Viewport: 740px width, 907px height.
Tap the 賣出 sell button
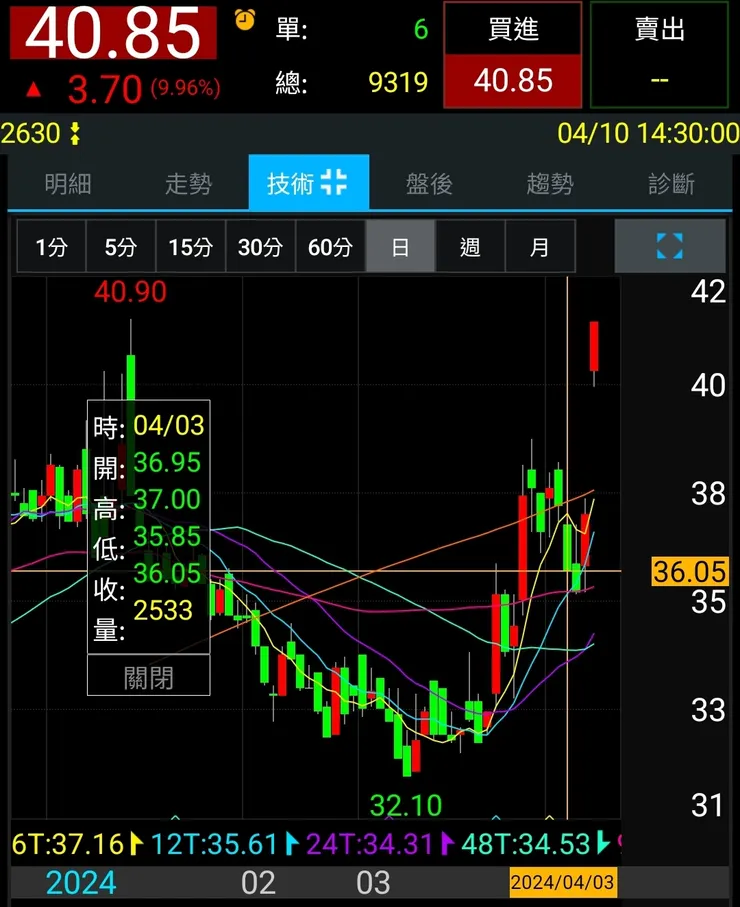[659, 54]
